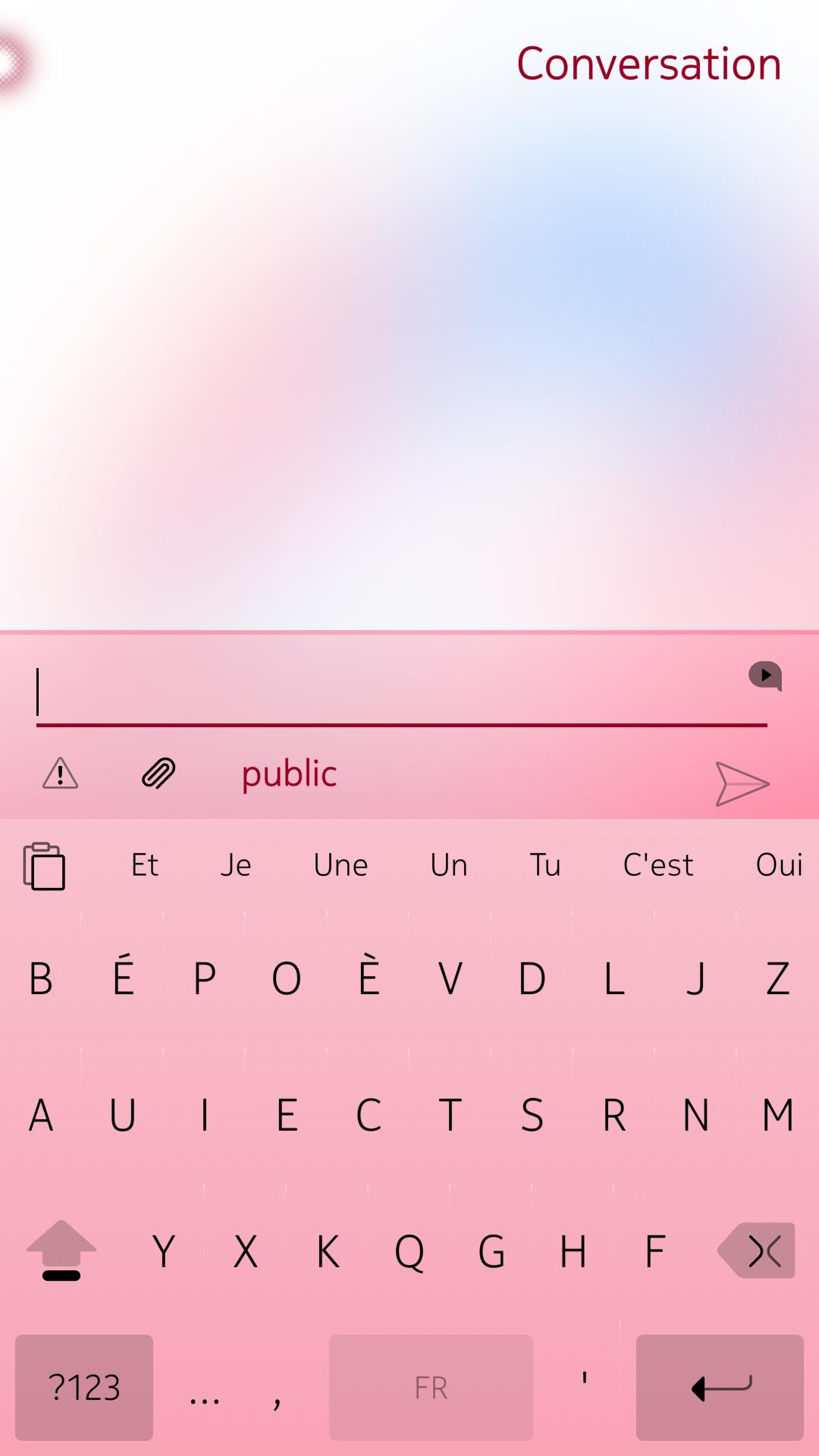This screenshot has width=819, height=1456.
Task: Insert the suggested word "C'est"
Action: (x=657, y=865)
